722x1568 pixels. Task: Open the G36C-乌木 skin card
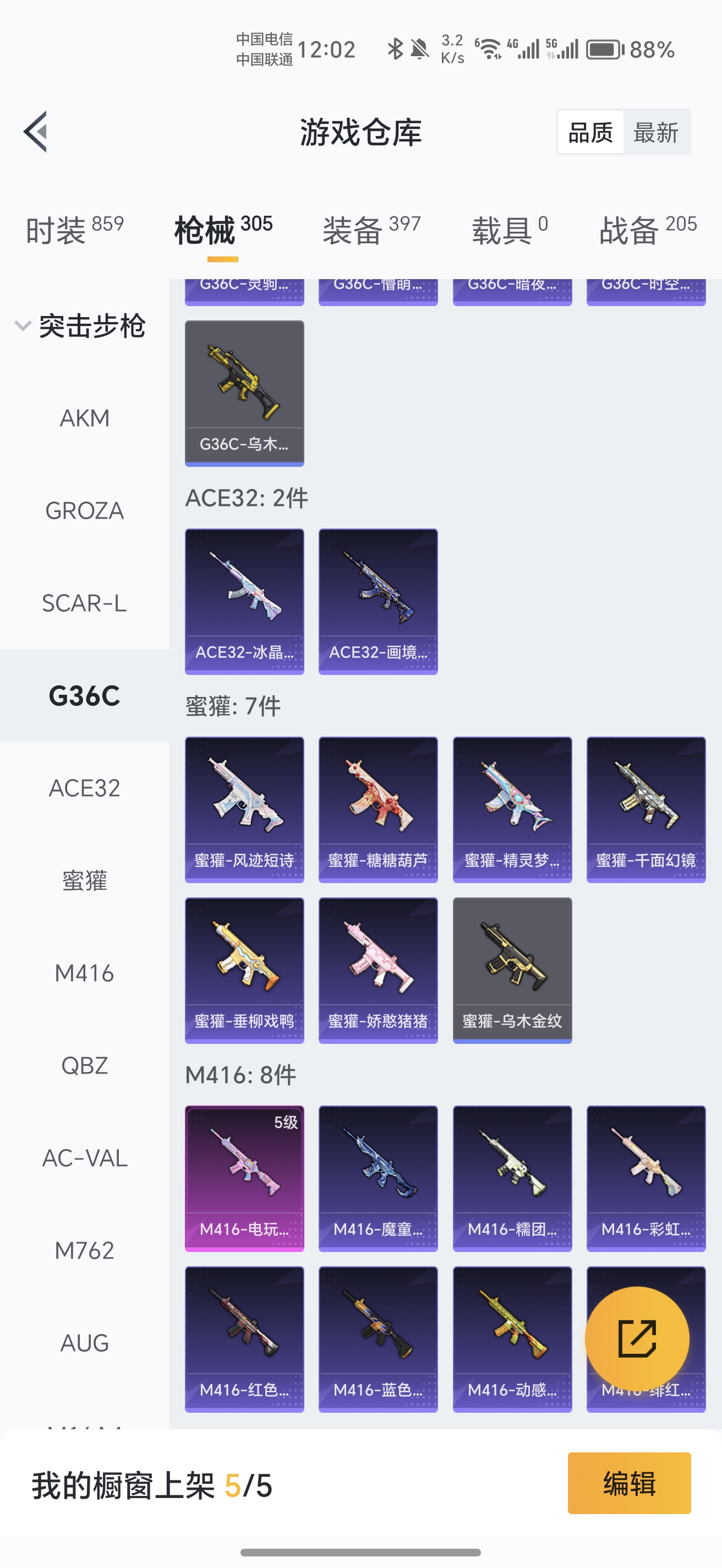coord(244,393)
